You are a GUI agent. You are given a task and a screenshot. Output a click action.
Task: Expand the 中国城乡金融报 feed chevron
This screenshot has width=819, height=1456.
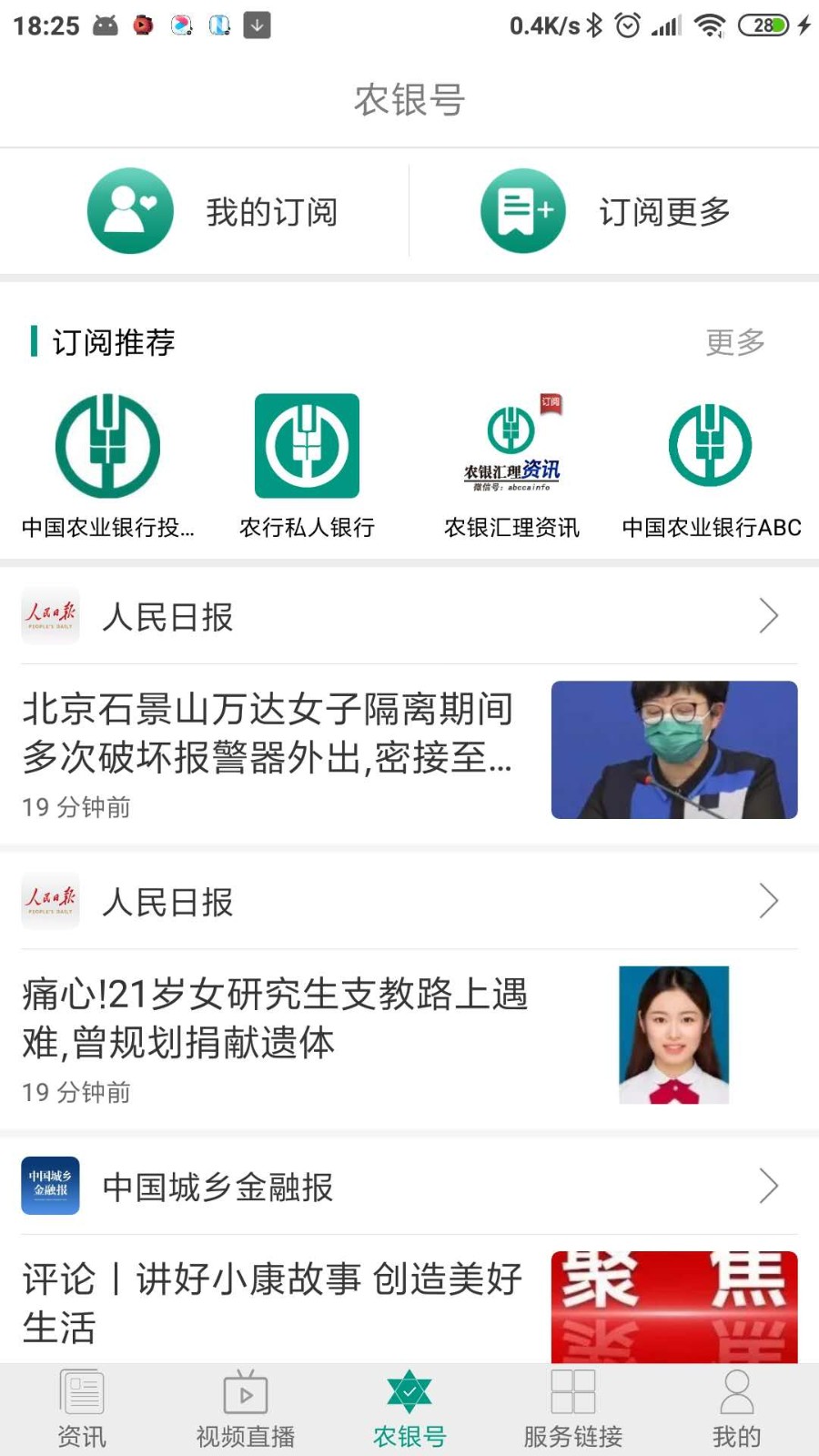(x=767, y=1187)
